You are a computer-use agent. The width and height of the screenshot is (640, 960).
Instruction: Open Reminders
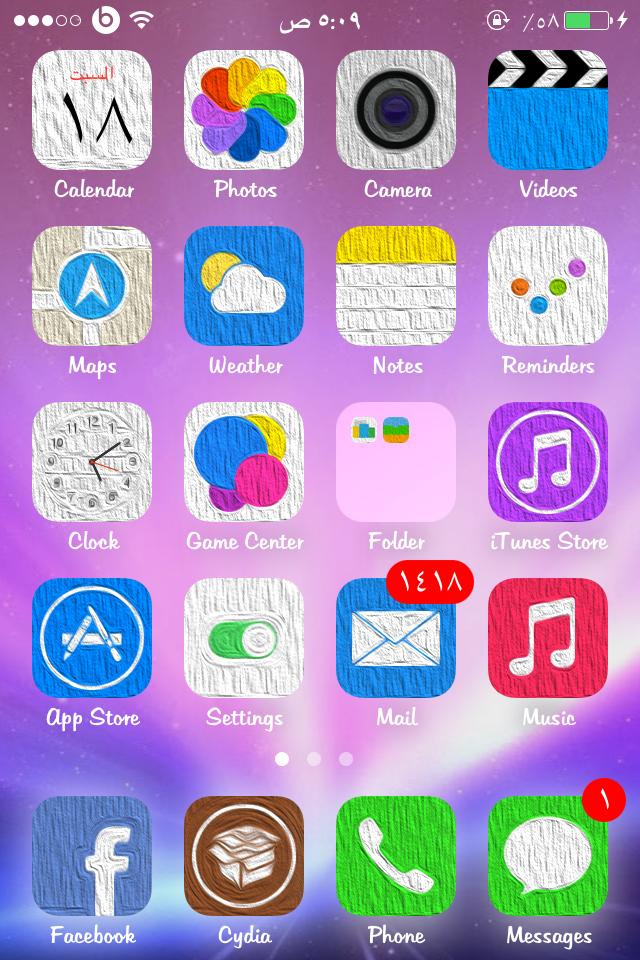click(x=548, y=286)
